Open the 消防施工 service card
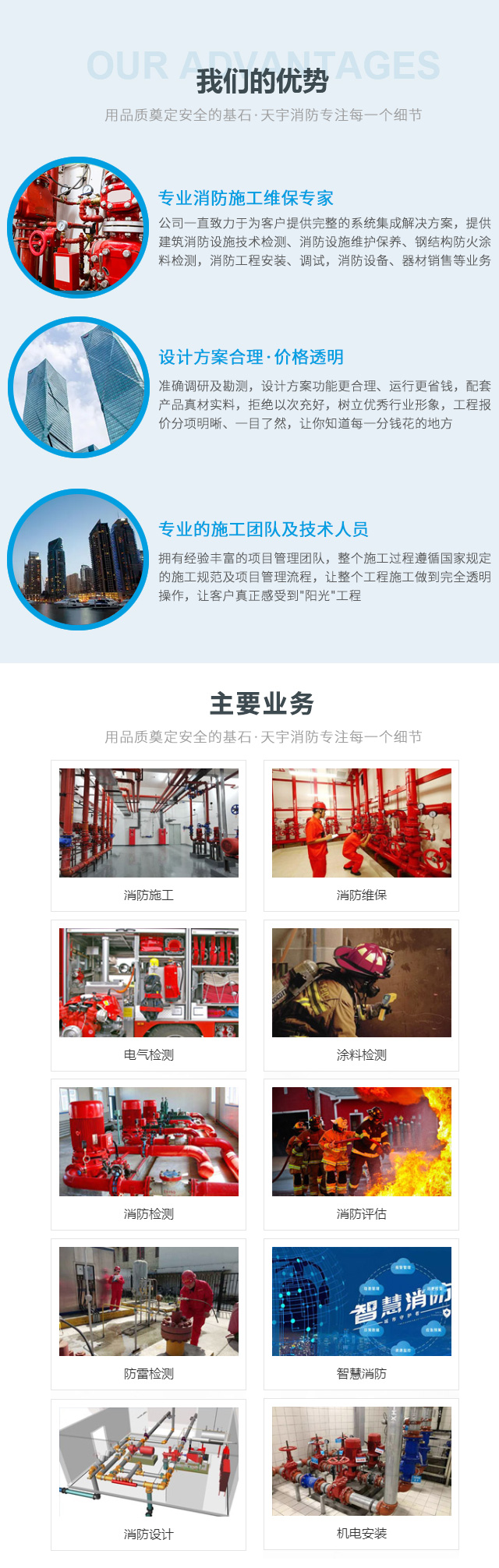Screen dimensions: 499x1568 pos(148,835)
